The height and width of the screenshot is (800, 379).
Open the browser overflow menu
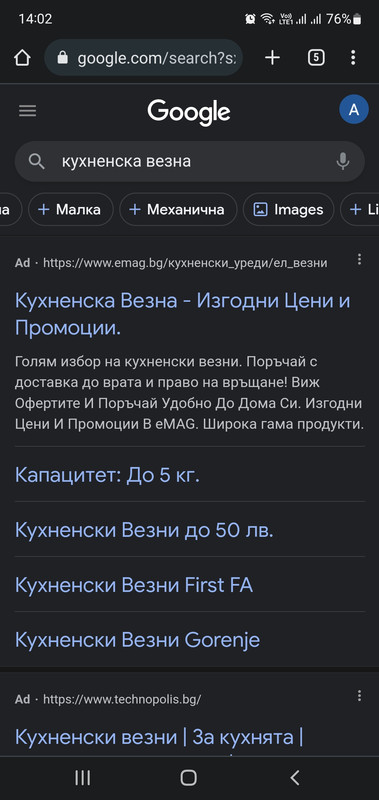[x=352, y=58]
